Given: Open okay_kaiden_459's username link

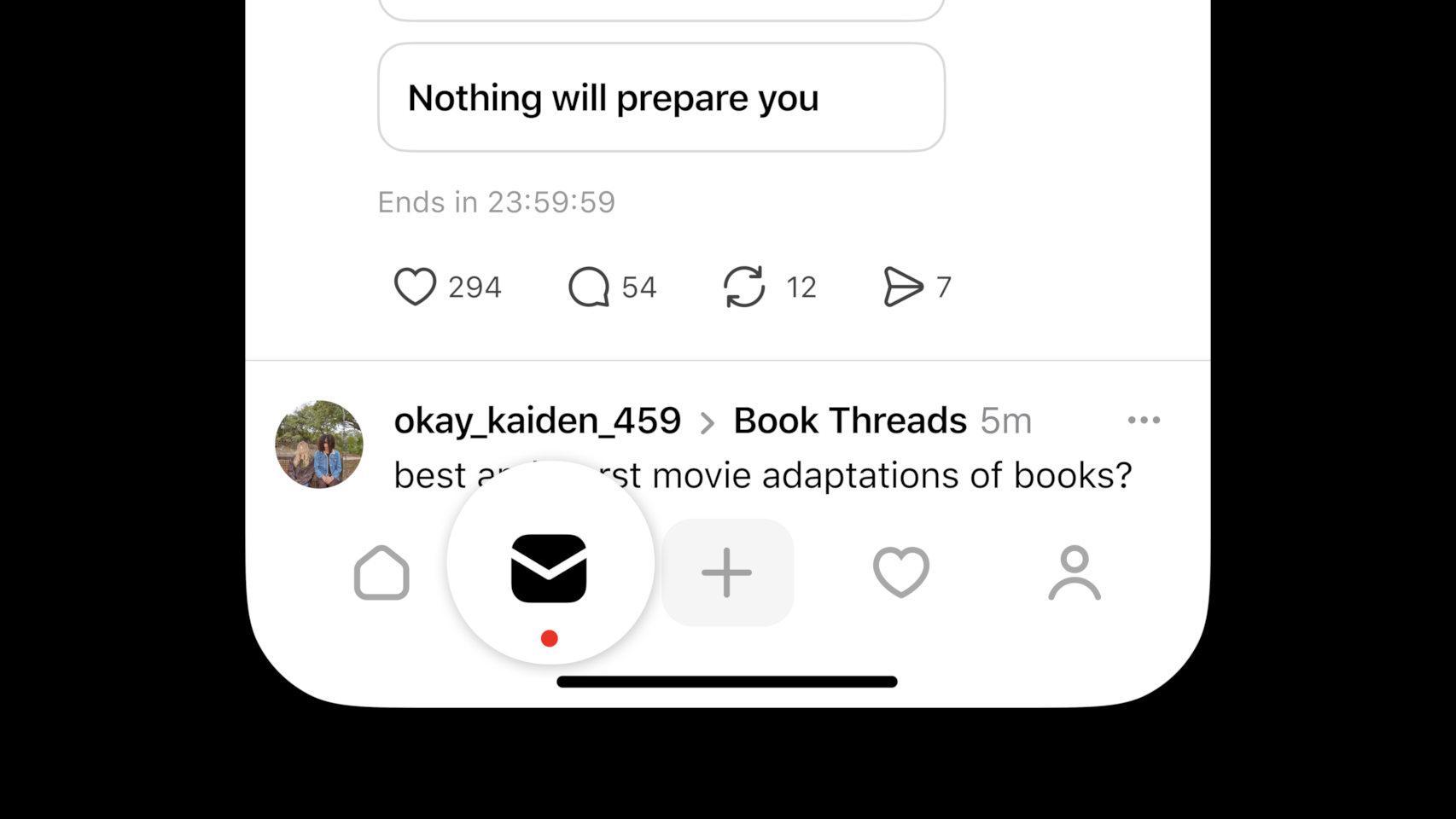Looking at the screenshot, I should [537, 421].
